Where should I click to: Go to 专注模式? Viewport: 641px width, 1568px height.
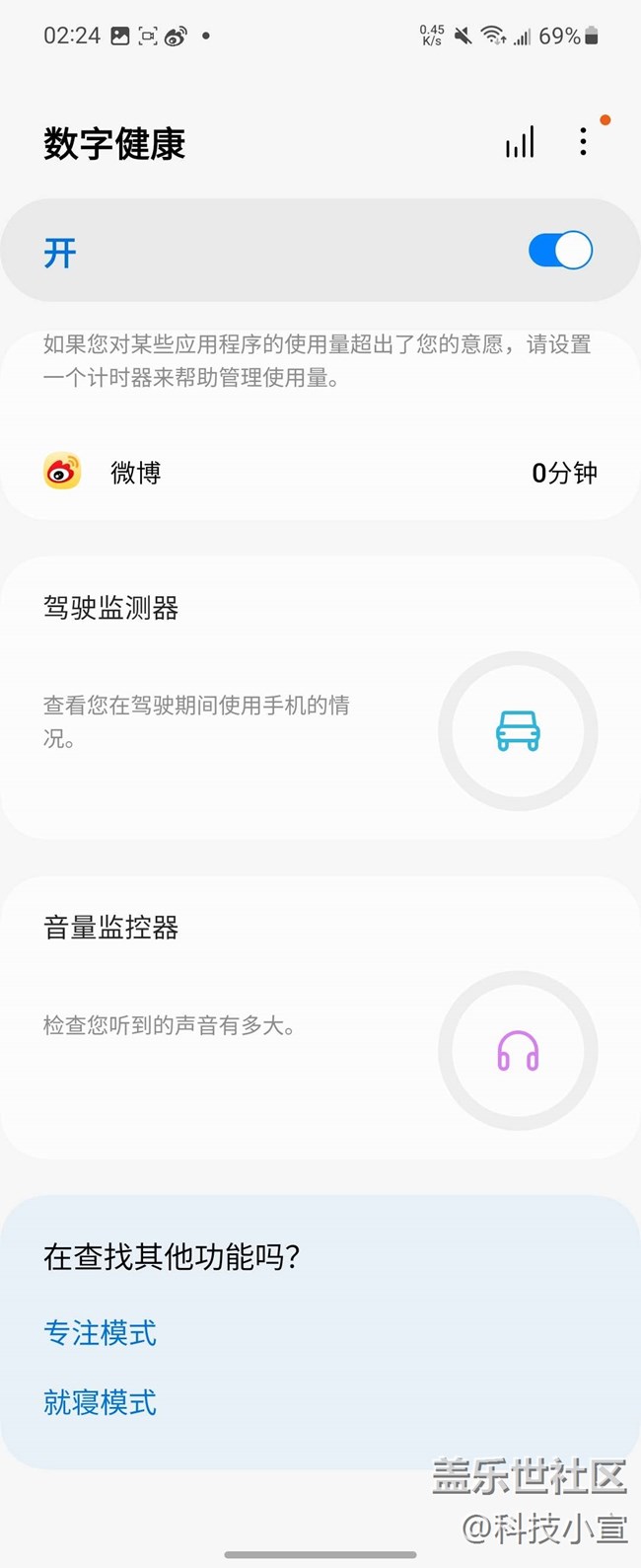click(x=100, y=1333)
